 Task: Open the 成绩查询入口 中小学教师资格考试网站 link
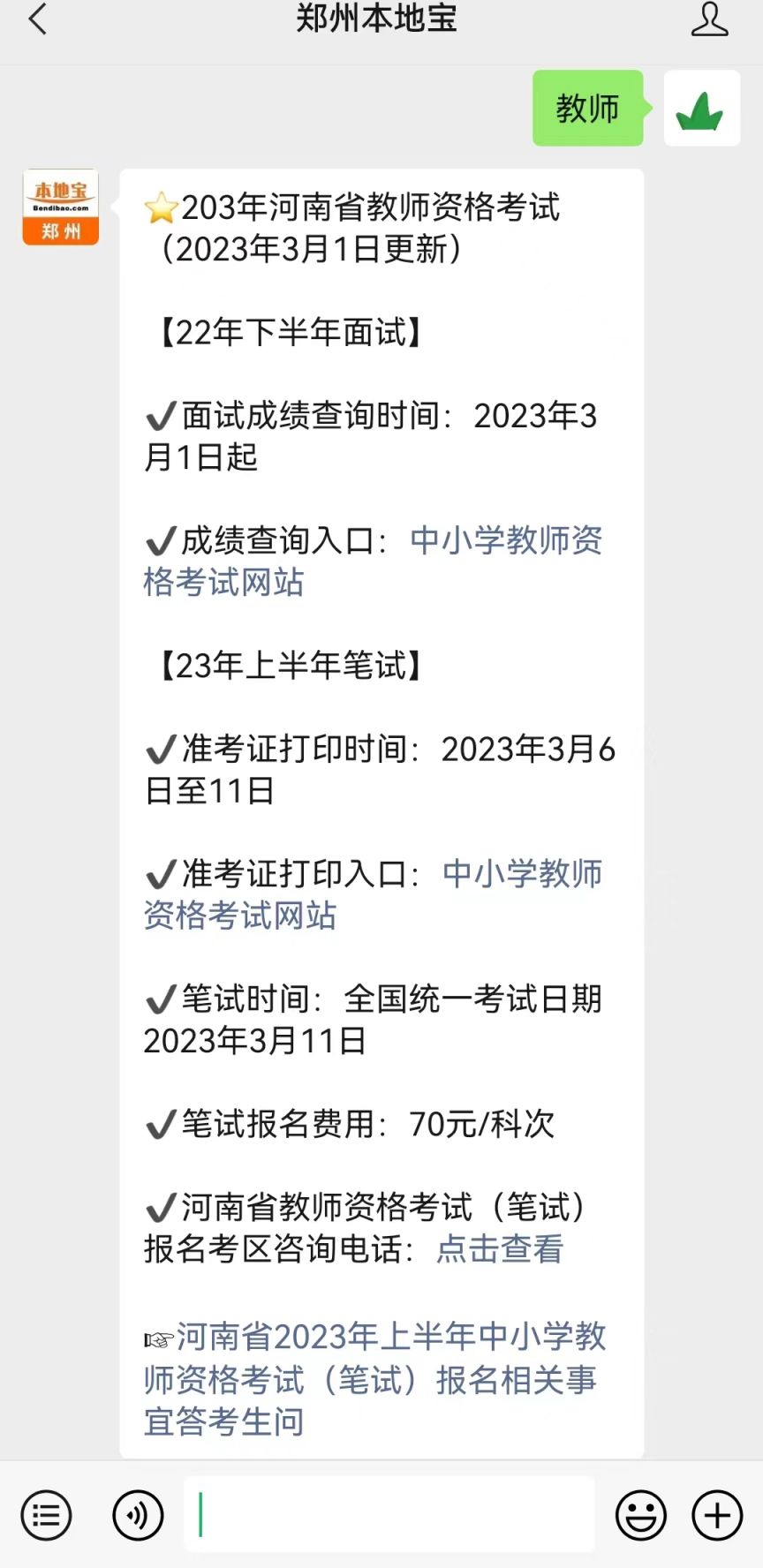373,561
